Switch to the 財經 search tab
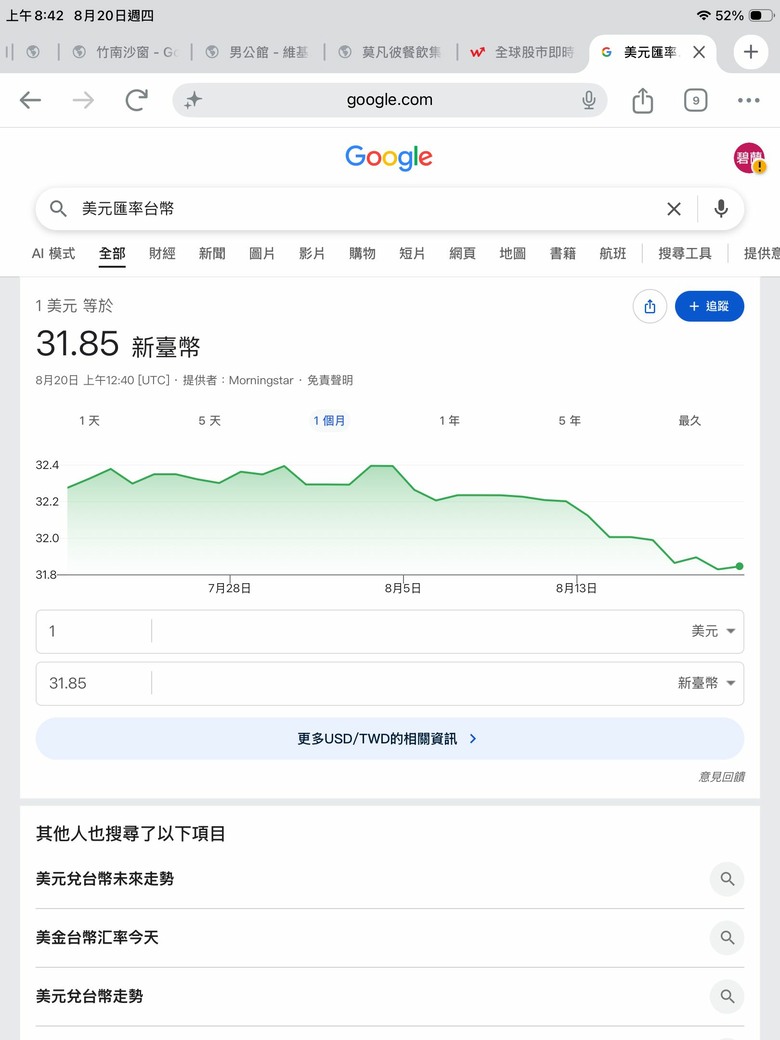 (162, 253)
